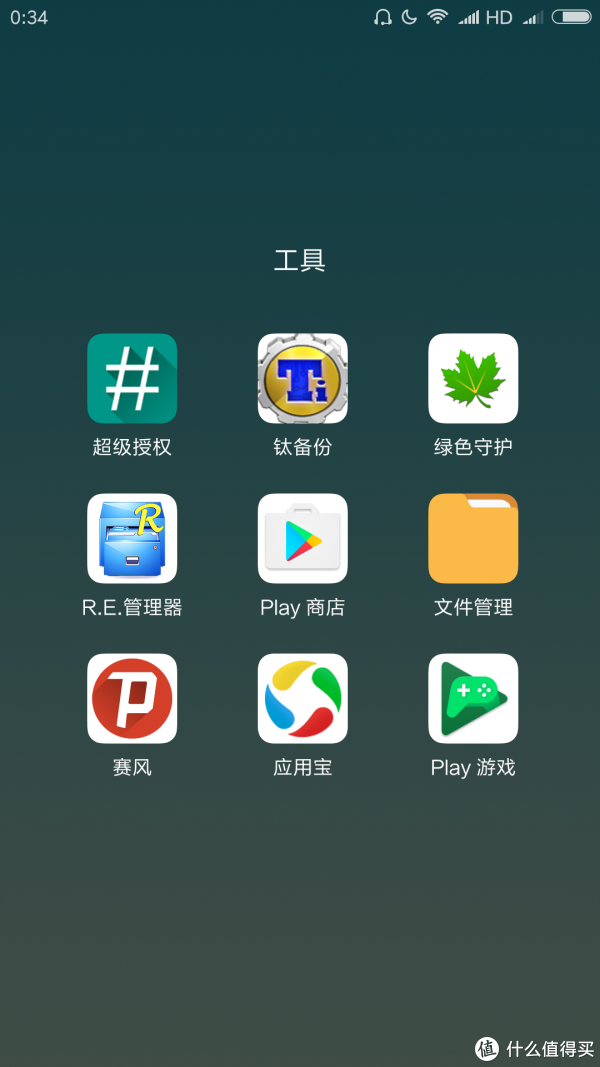Open the Play 商店 app
600x1067 pixels.
click(x=302, y=539)
